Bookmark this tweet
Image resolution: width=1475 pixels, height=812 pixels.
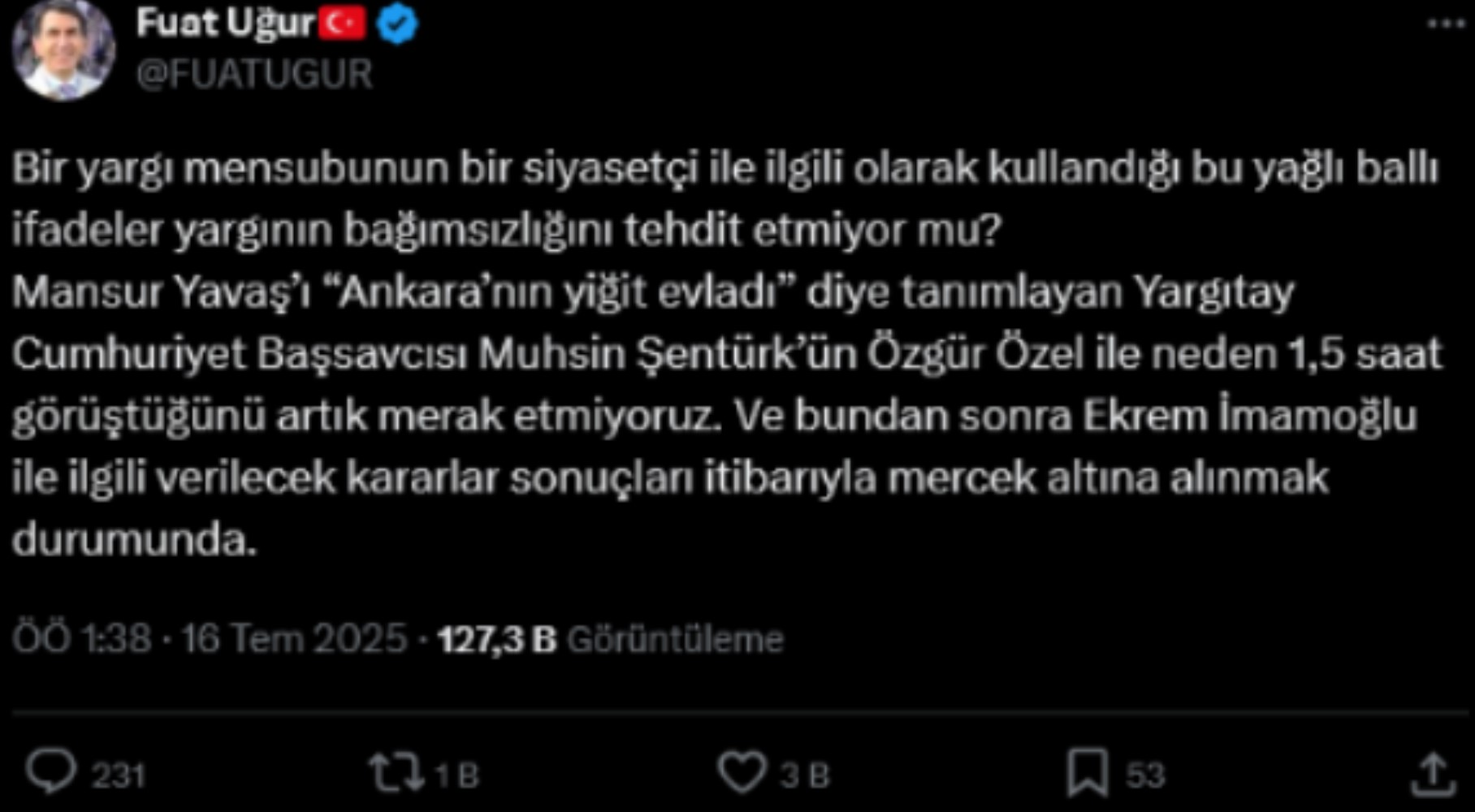tap(1088, 772)
